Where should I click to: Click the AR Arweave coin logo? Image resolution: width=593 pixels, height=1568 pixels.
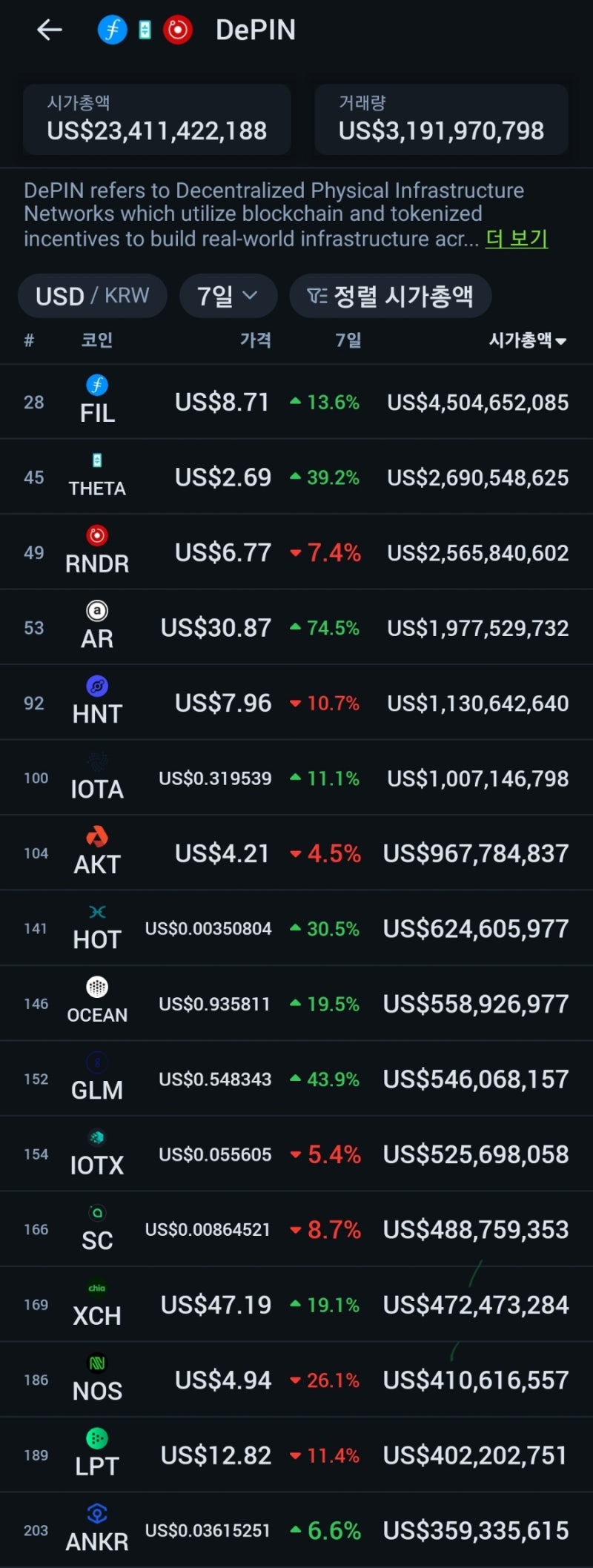point(97,612)
